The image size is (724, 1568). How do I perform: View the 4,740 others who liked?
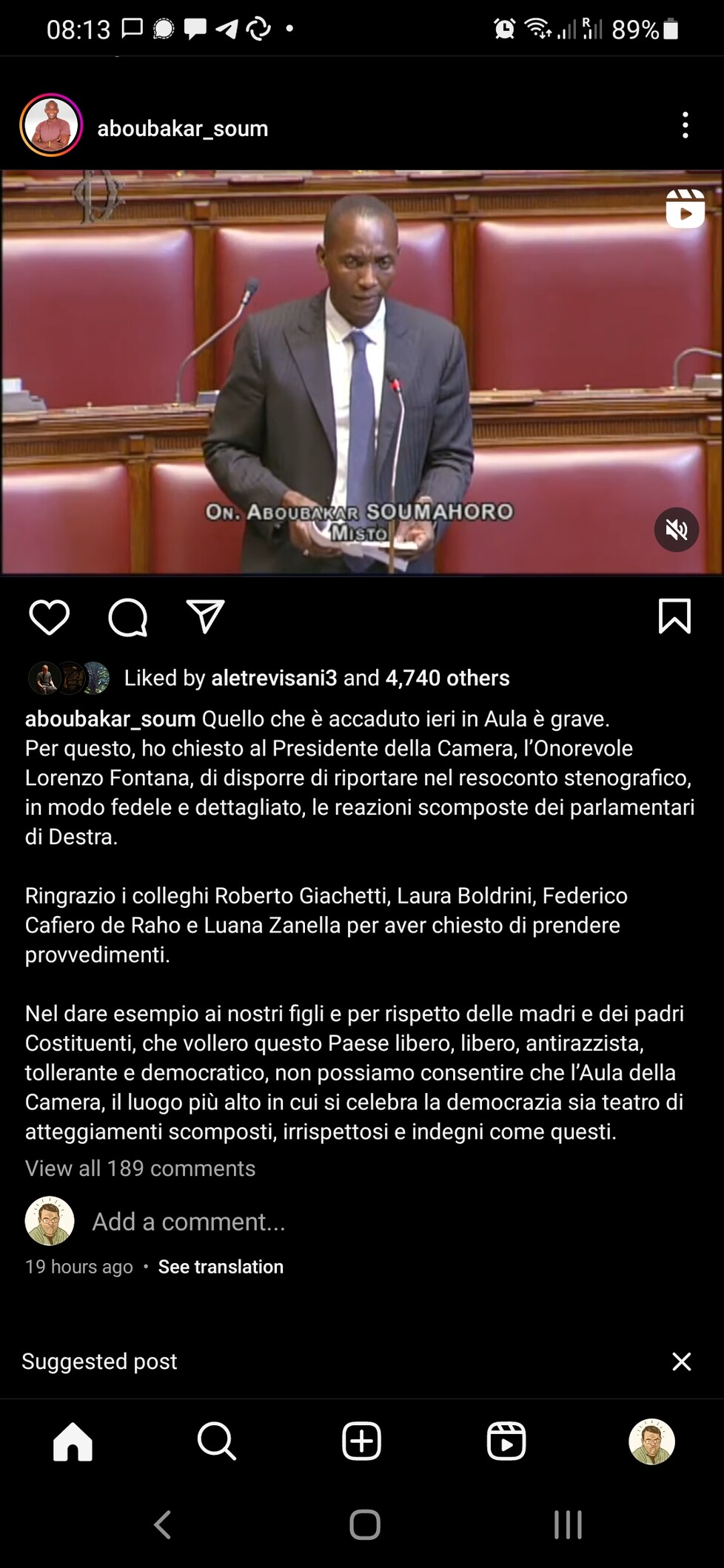pyautogui.click(x=447, y=678)
